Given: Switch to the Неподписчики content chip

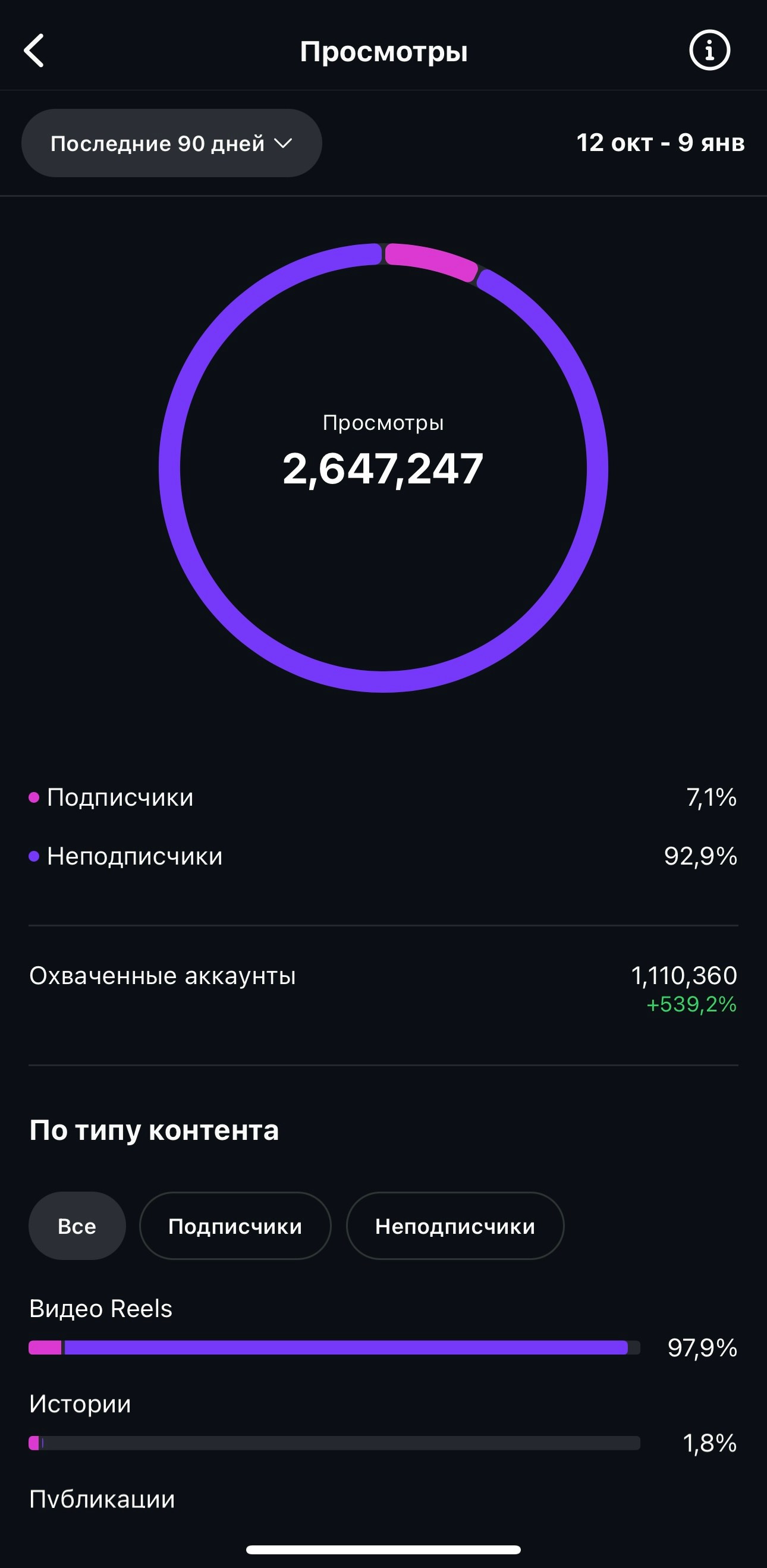Looking at the screenshot, I should [455, 1226].
